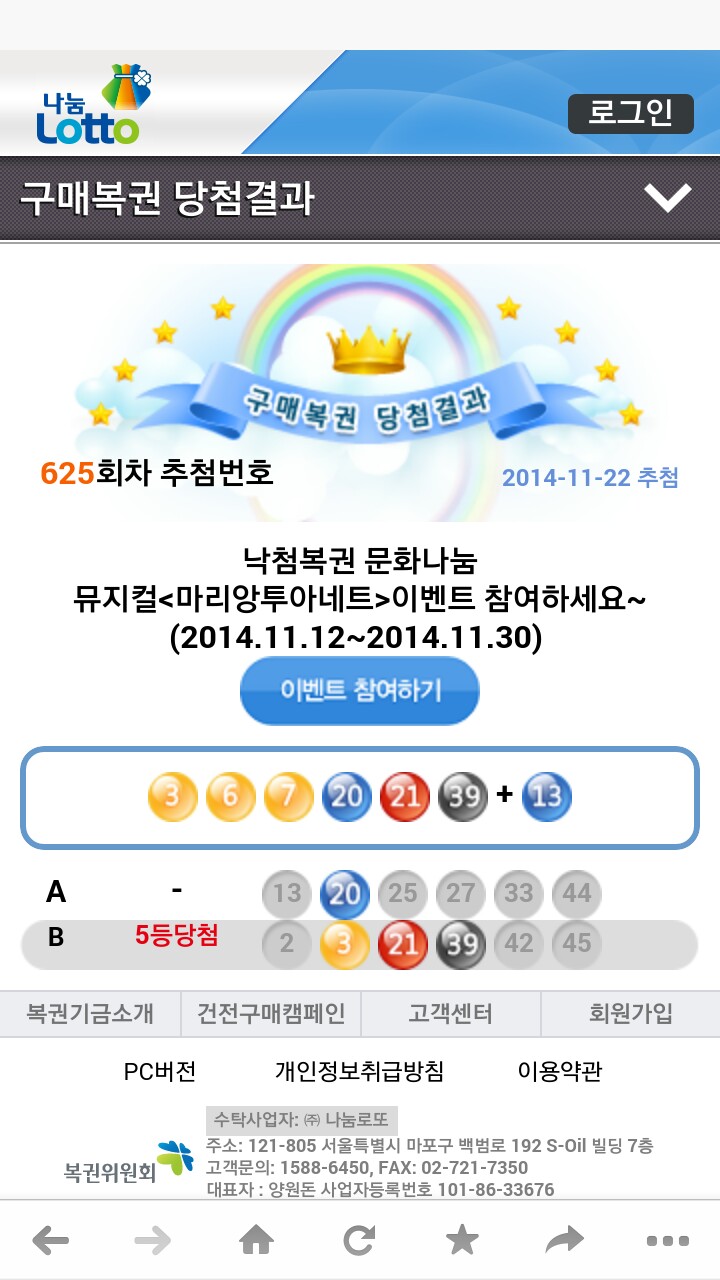The width and height of the screenshot is (720, 1280).
Task: Switch to the PC버전 site
Action: click(160, 1072)
